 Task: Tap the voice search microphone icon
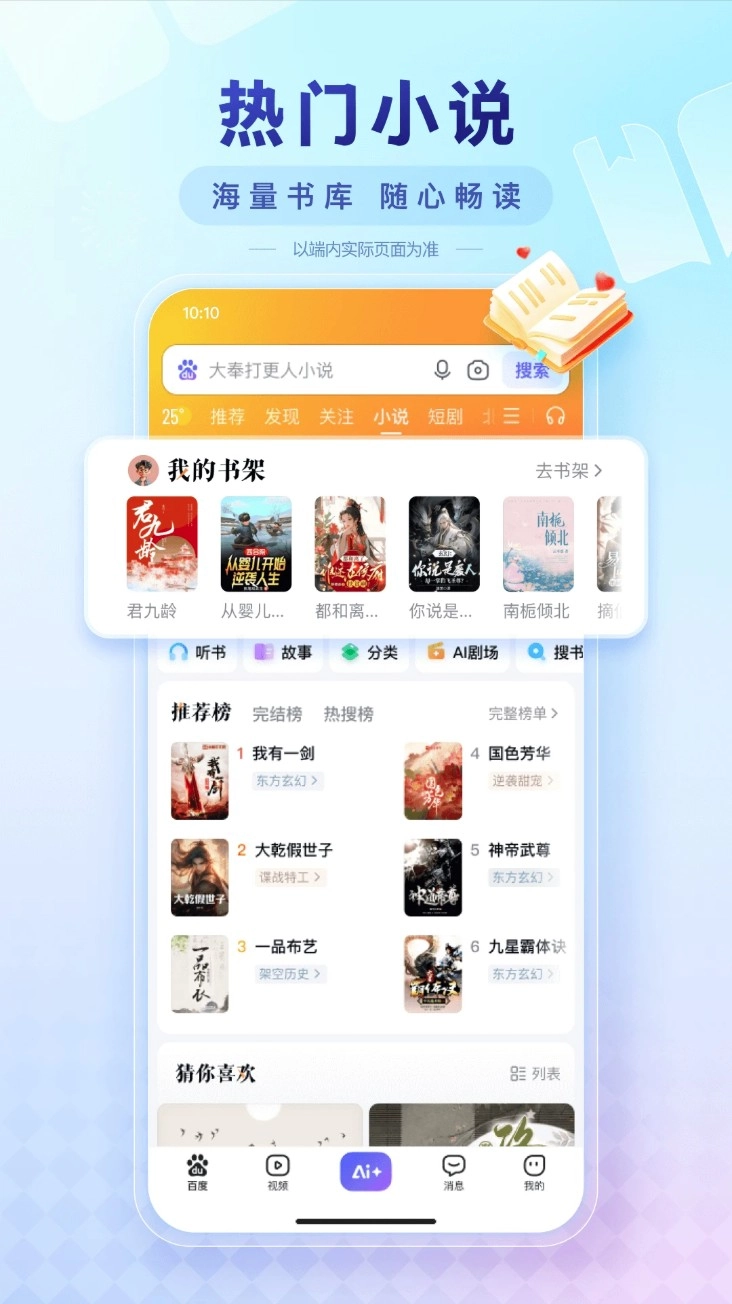click(x=442, y=370)
